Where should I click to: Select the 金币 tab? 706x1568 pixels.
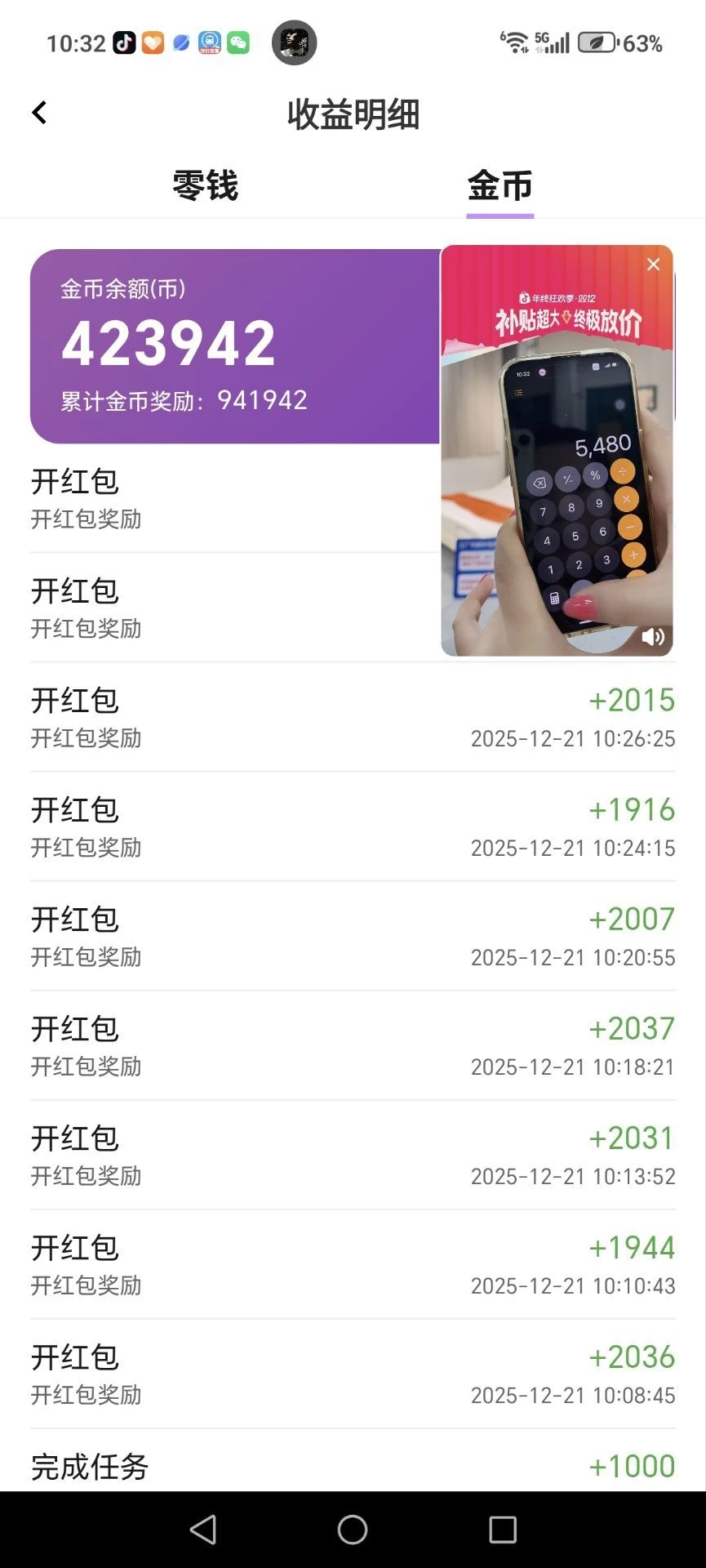coord(500,185)
